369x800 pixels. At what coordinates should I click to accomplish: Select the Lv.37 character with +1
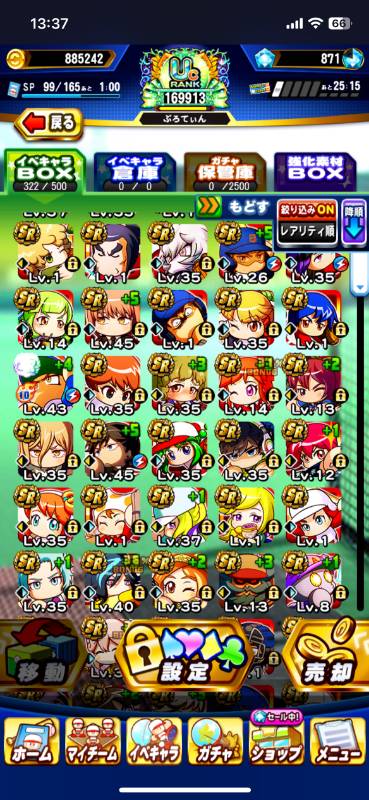179,516
